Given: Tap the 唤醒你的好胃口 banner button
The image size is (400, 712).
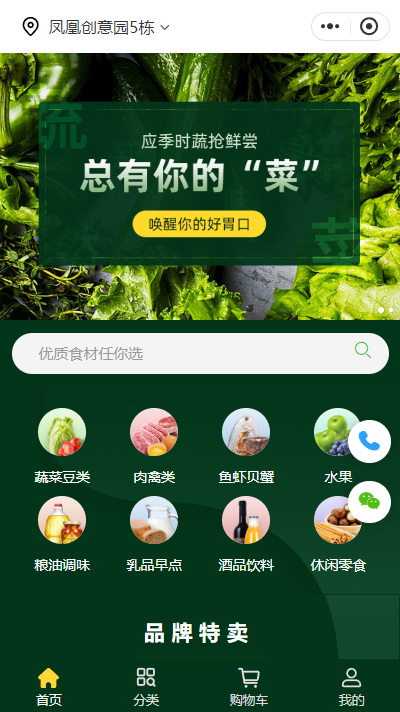Looking at the screenshot, I should [199, 224].
